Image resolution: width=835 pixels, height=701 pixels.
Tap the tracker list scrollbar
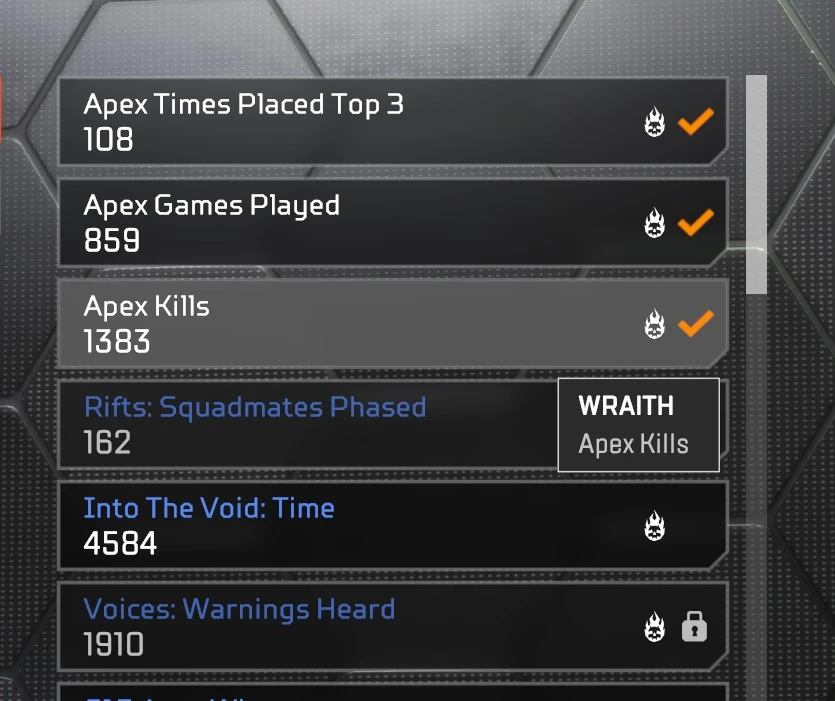point(756,185)
